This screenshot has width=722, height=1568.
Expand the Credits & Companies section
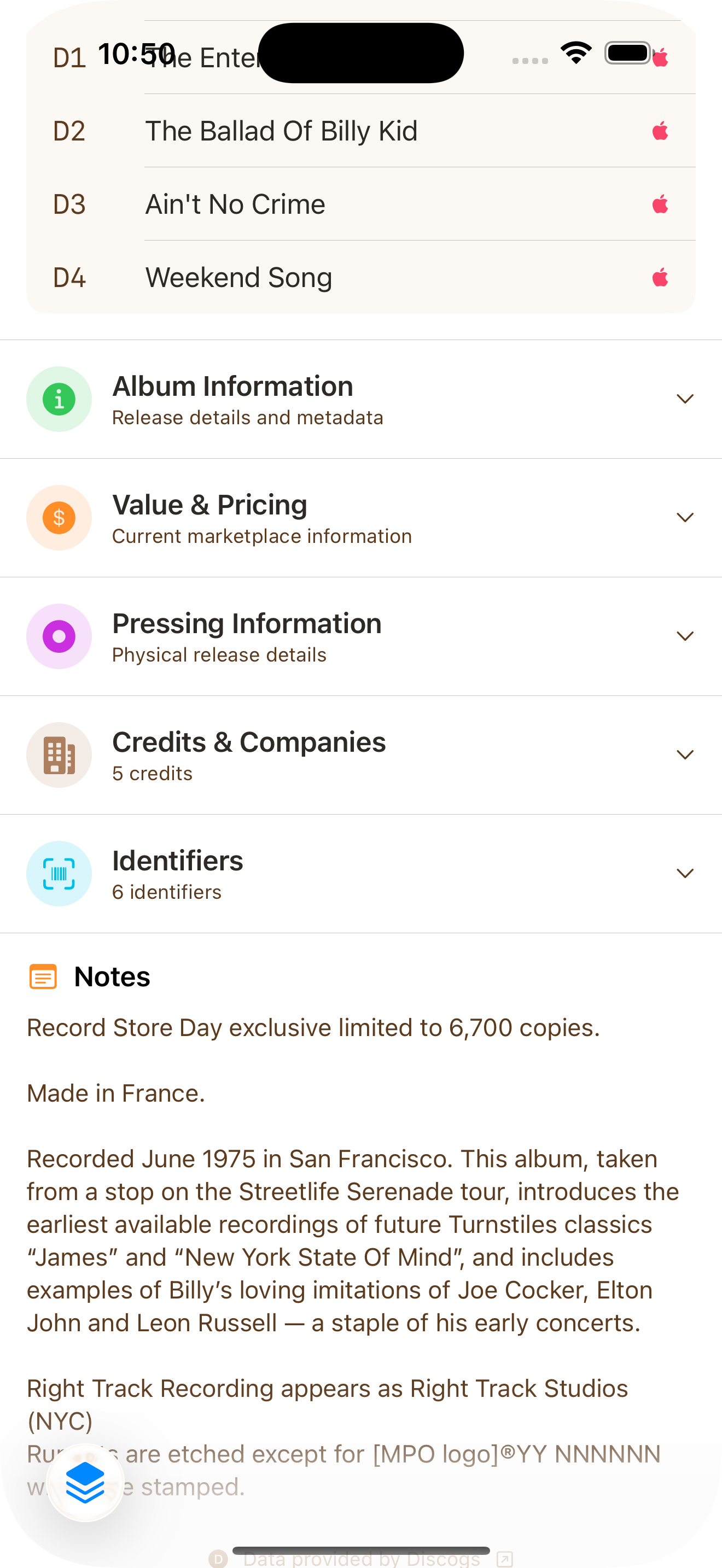tap(685, 754)
